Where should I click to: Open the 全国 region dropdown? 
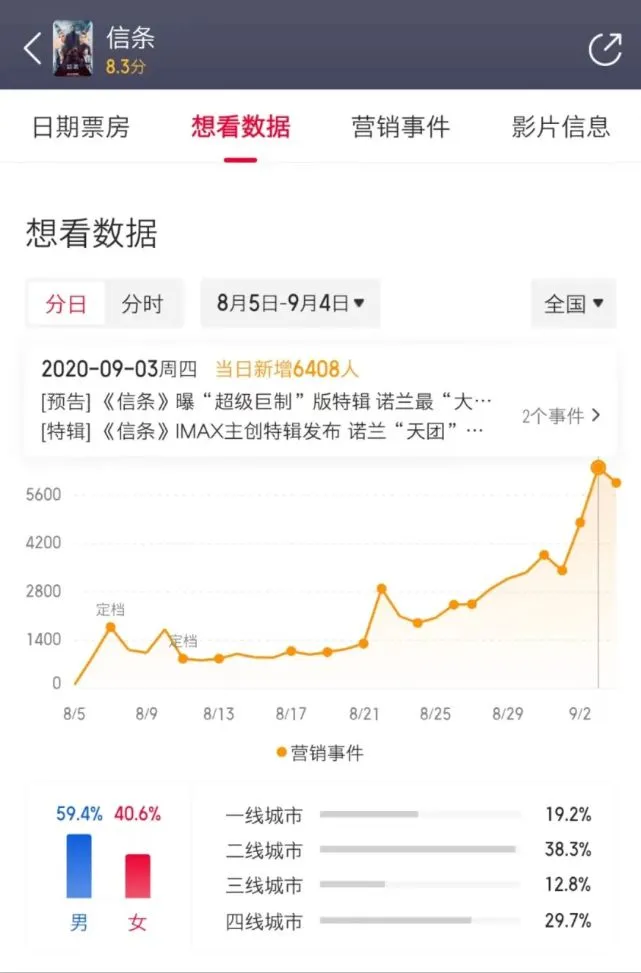point(573,304)
